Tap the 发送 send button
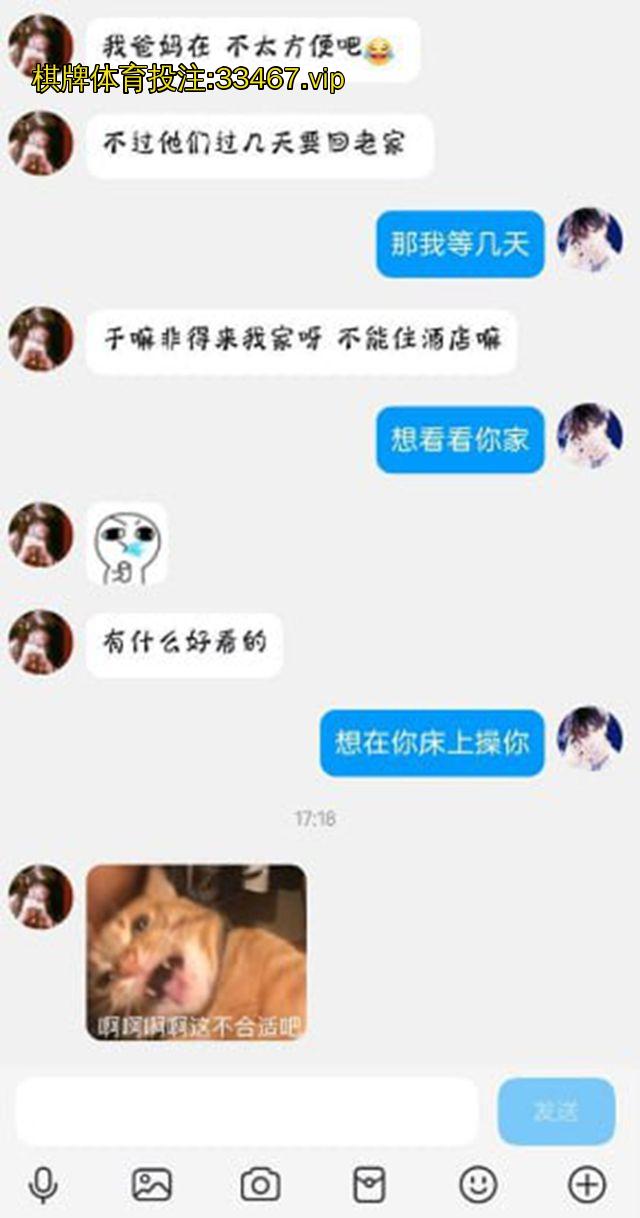This screenshot has height=1218, width=640. click(556, 1111)
